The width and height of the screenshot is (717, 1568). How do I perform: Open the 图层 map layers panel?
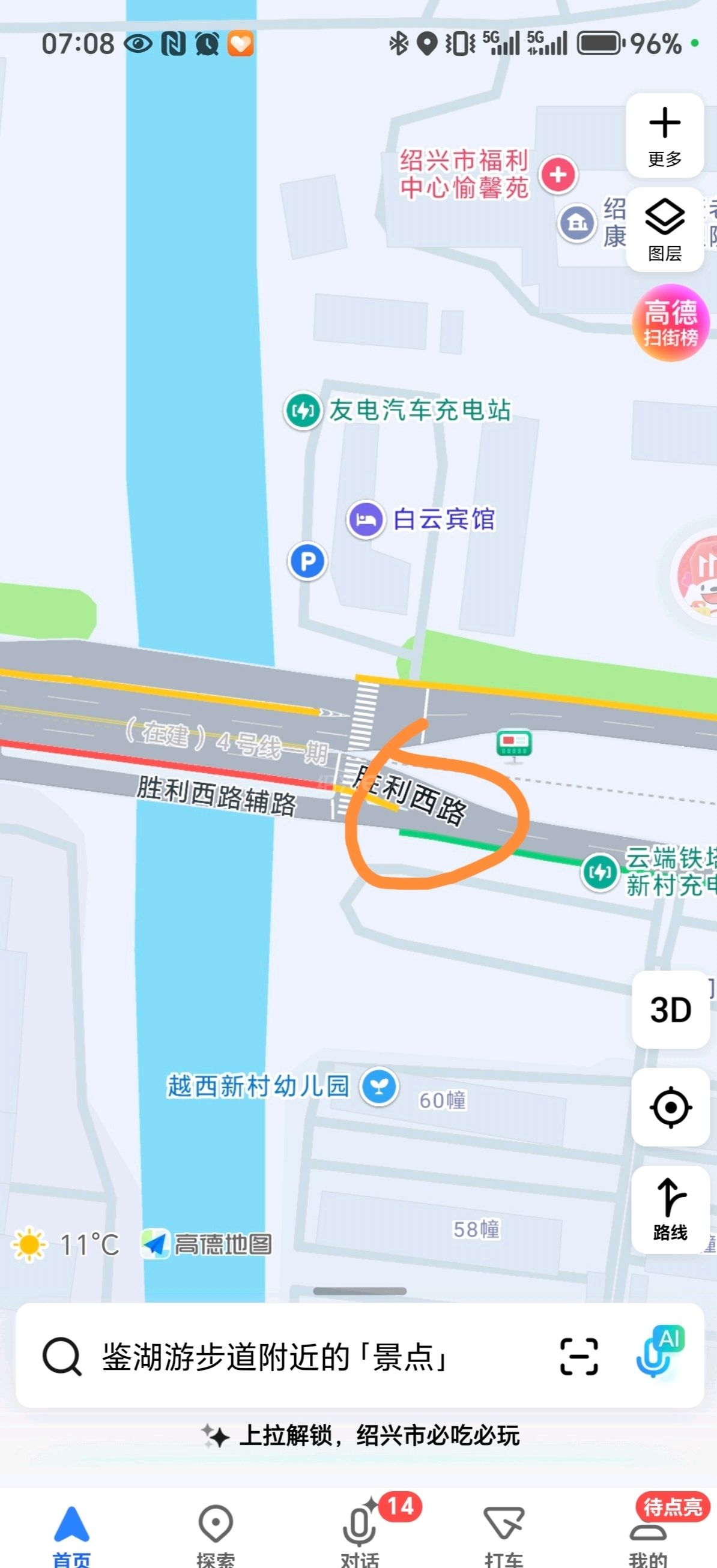coord(664,229)
